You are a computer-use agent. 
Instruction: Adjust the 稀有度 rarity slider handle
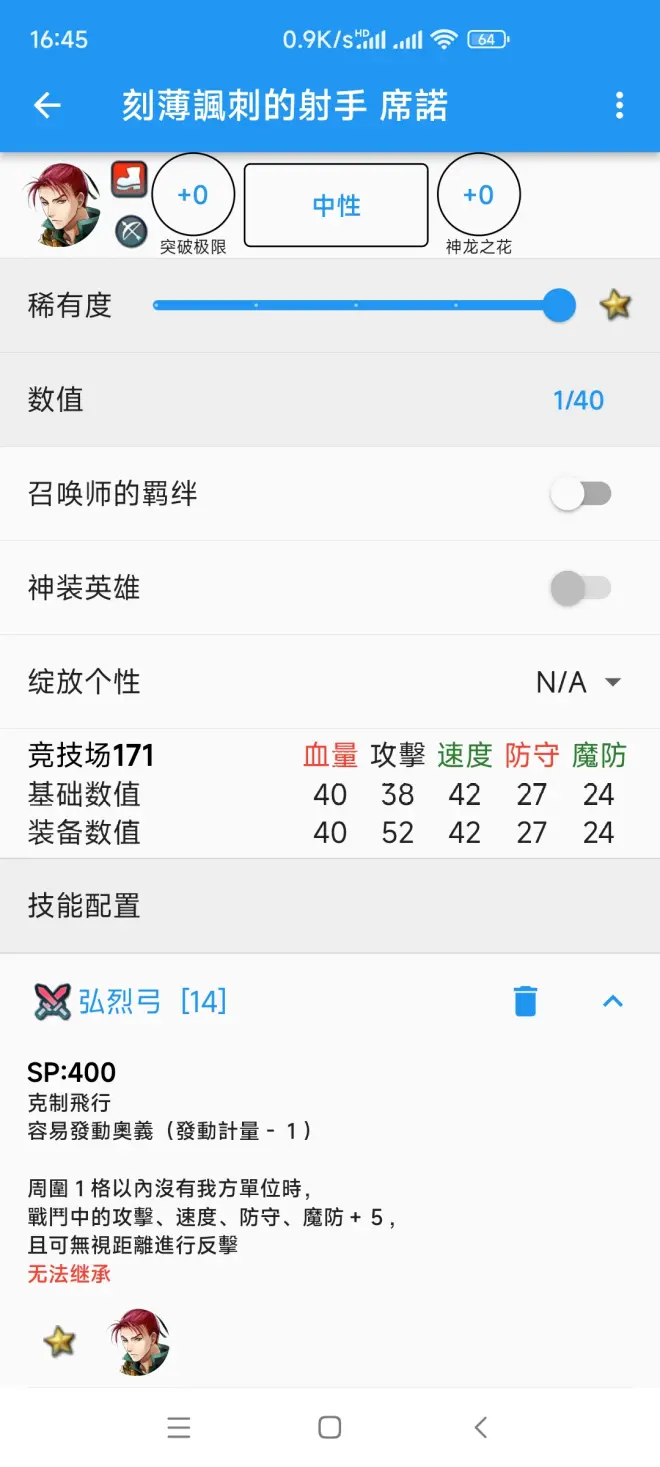pyautogui.click(x=559, y=305)
